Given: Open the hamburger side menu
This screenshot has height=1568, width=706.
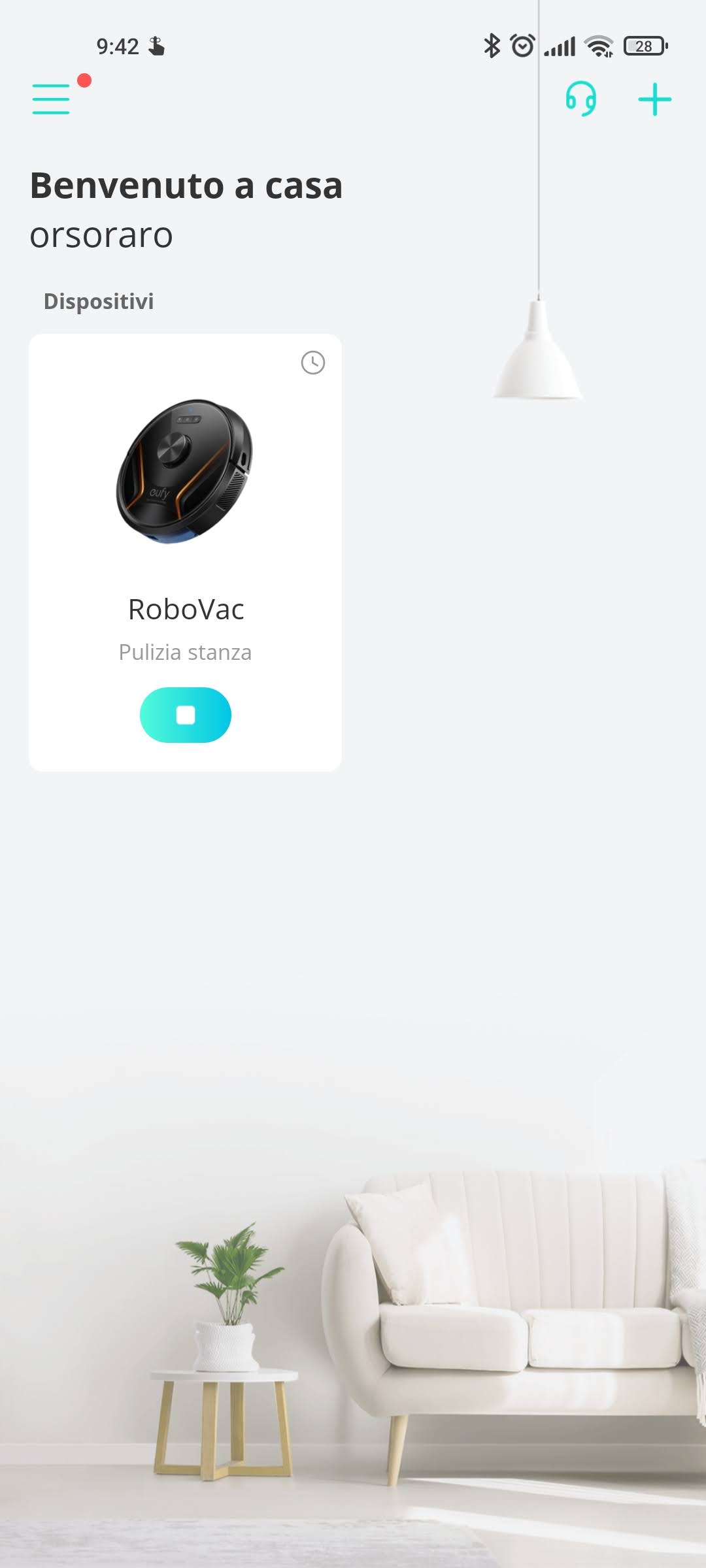Looking at the screenshot, I should 51,99.
